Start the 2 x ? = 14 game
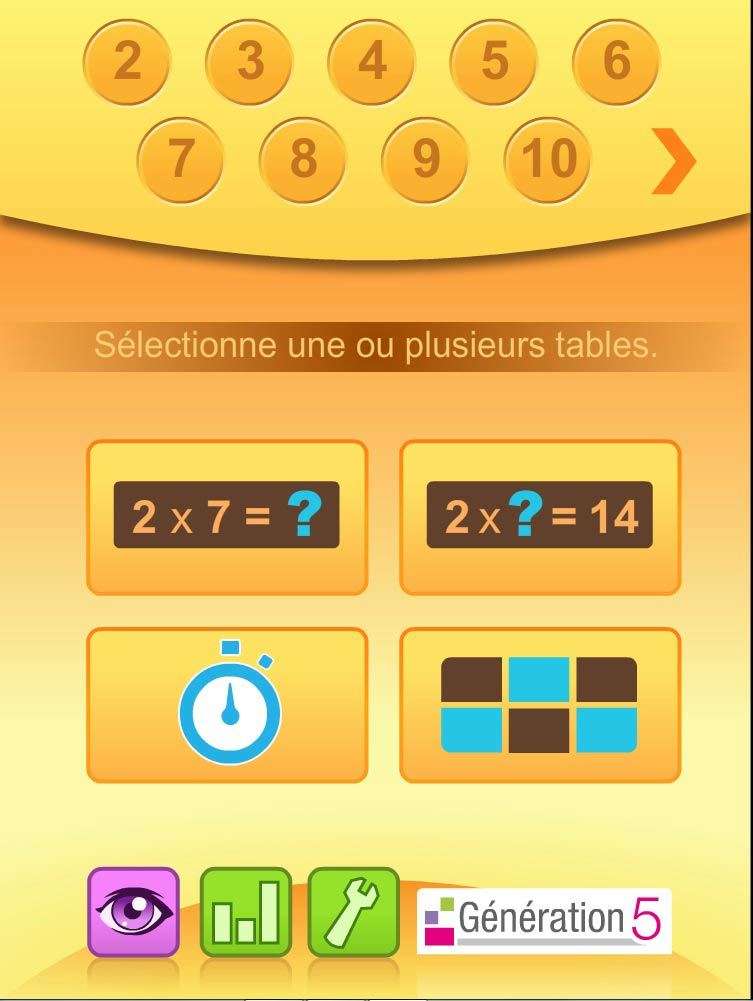The width and height of the screenshot is (753, 1001). (540, 517)
